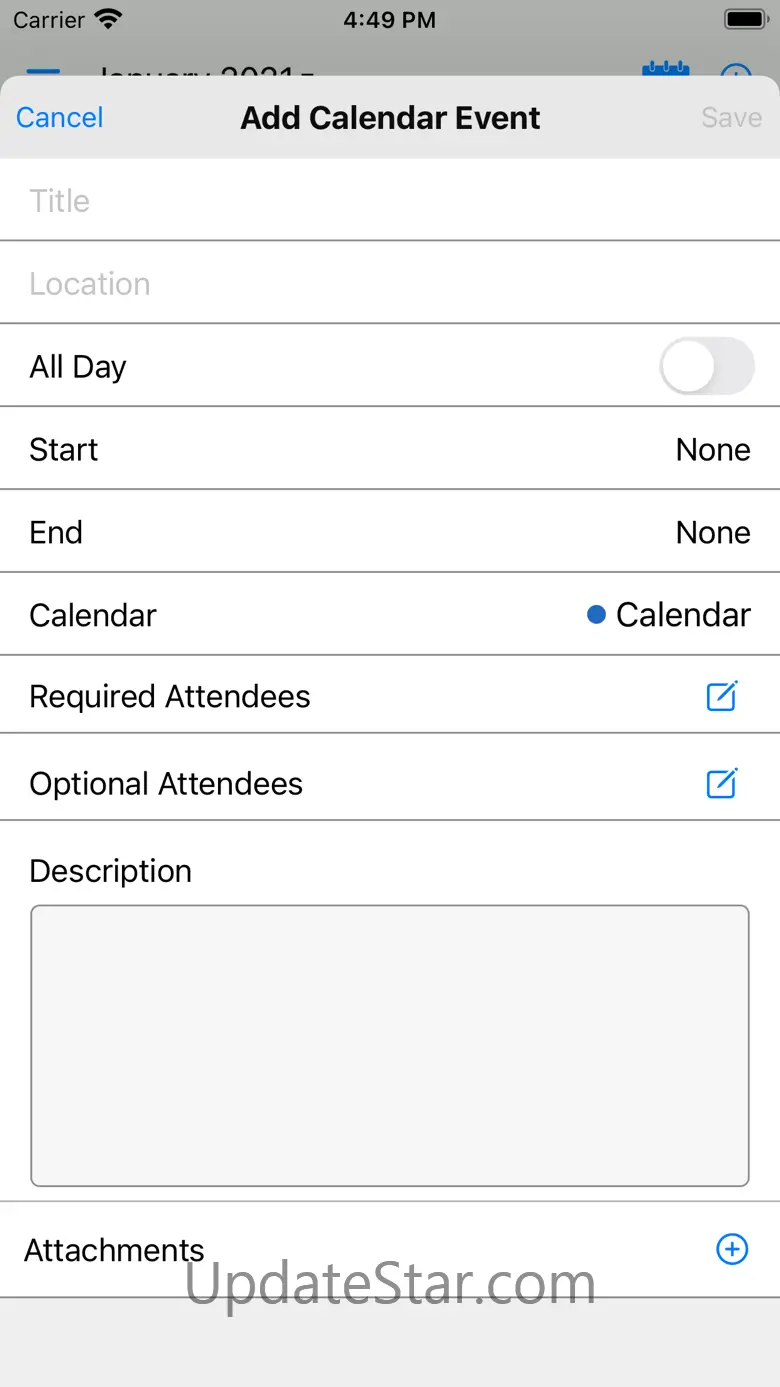
Task: Cancel adding the calendar event
Action: (x=60, y=118)
